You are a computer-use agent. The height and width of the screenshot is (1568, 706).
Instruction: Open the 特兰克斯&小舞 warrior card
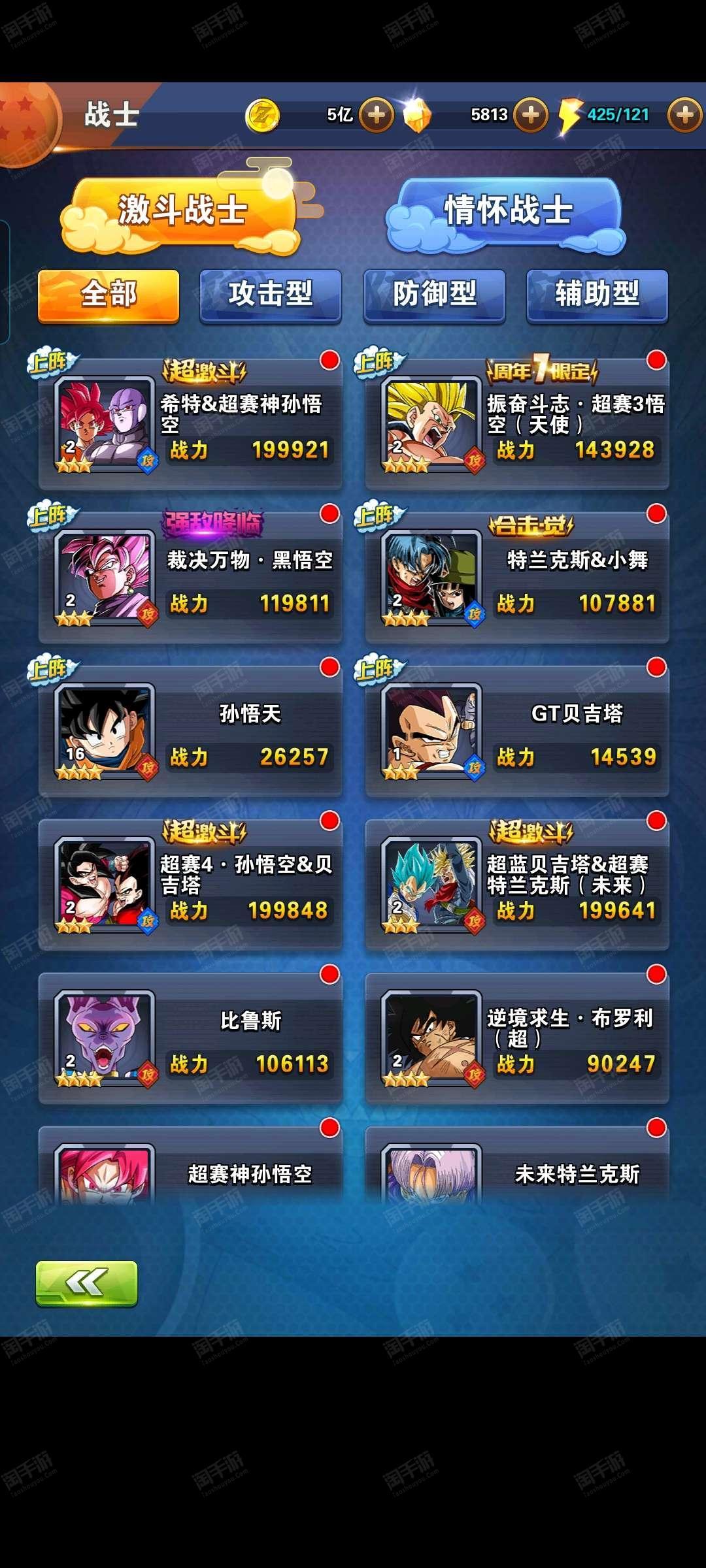pyautogui.click(x=517, y=578)
